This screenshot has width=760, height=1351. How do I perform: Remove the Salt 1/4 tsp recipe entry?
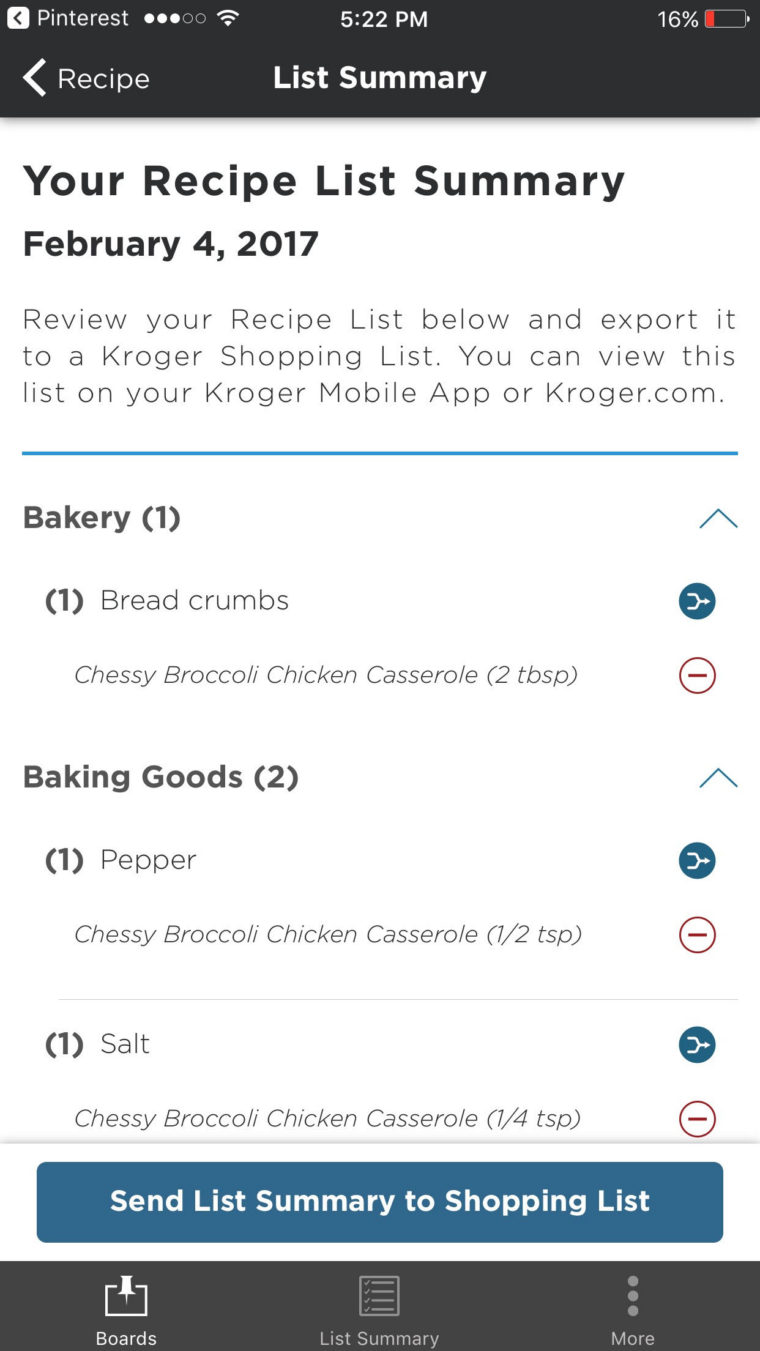[x=697, y=1118]
